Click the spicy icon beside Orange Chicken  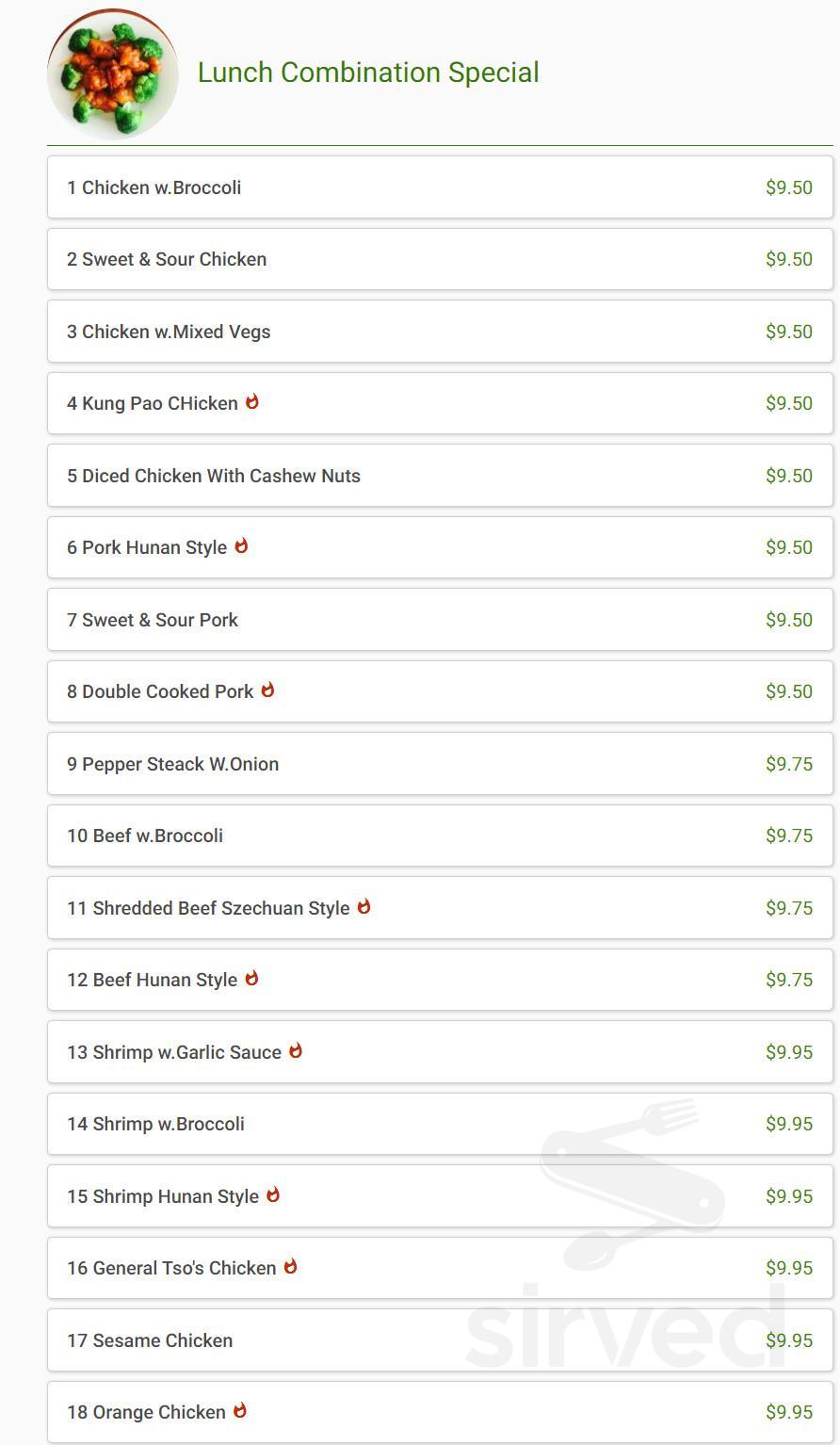240,1412
